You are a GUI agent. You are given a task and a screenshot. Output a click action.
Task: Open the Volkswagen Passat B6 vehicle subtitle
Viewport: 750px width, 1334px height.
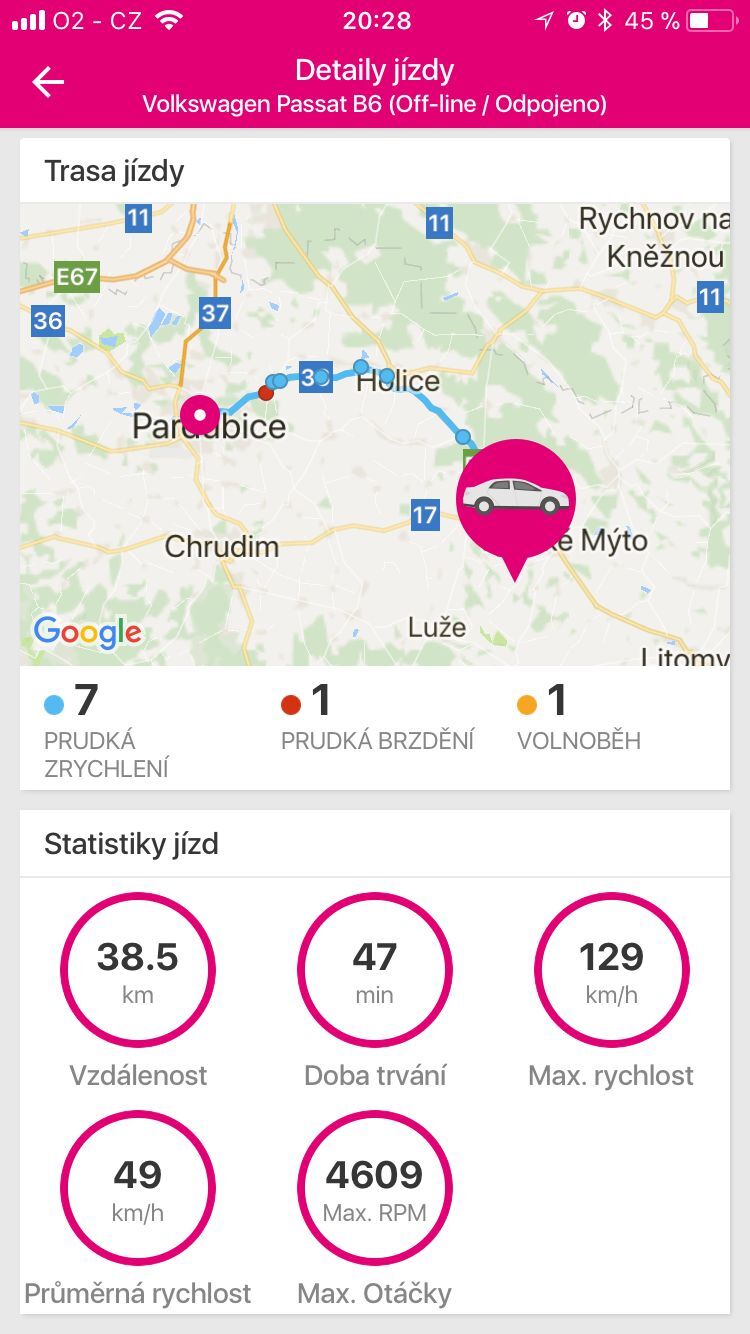(x=374, y=103)
